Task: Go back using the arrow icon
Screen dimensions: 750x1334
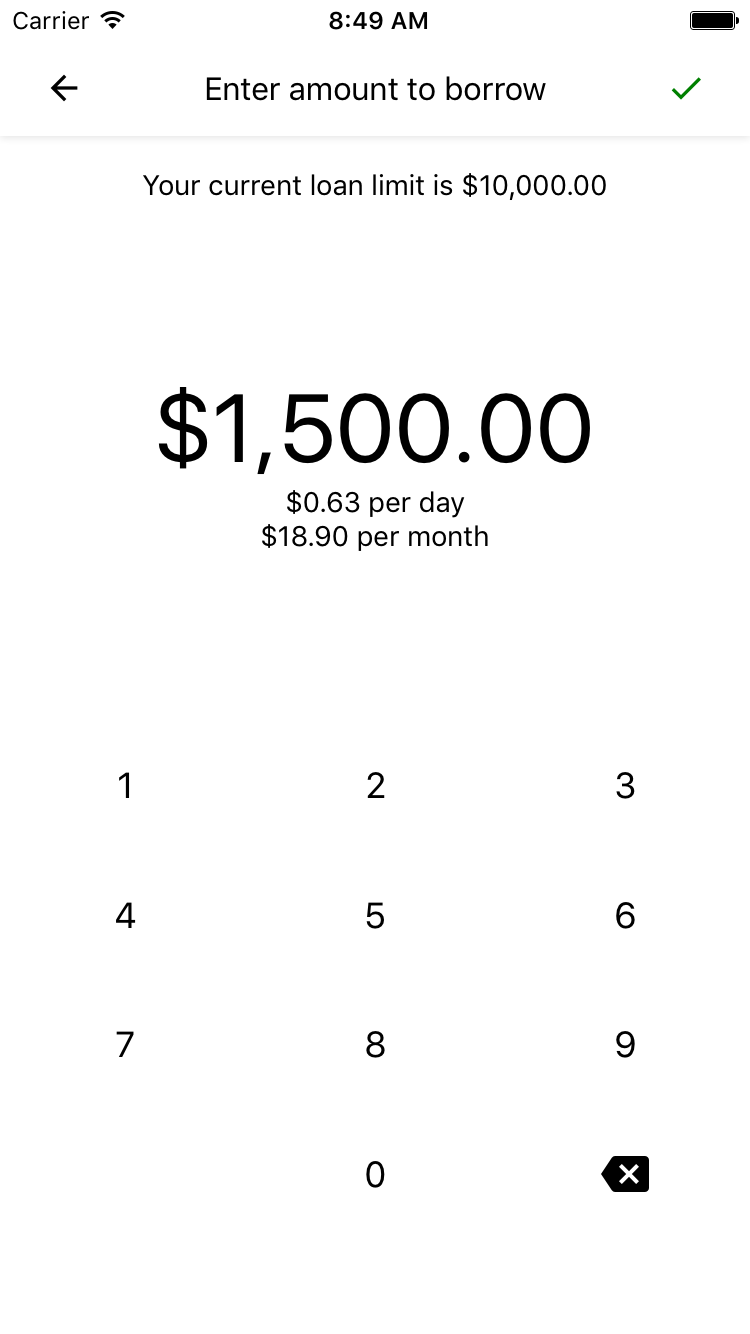Action: pos(64,89)
